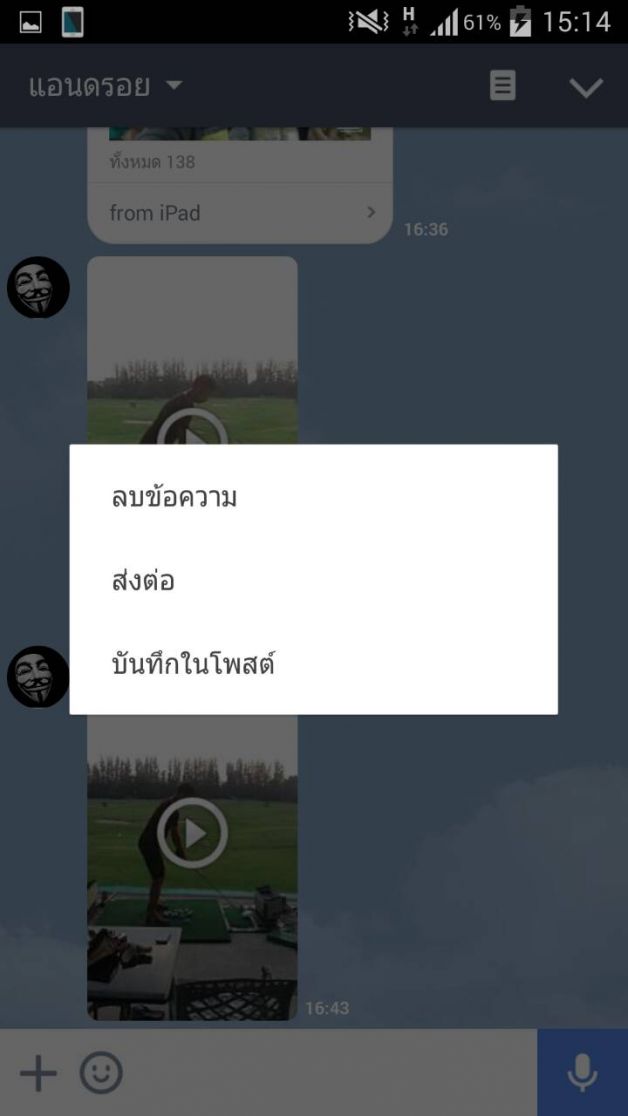
Task: Tap the message text input field
Action: tap(331, 1073)
